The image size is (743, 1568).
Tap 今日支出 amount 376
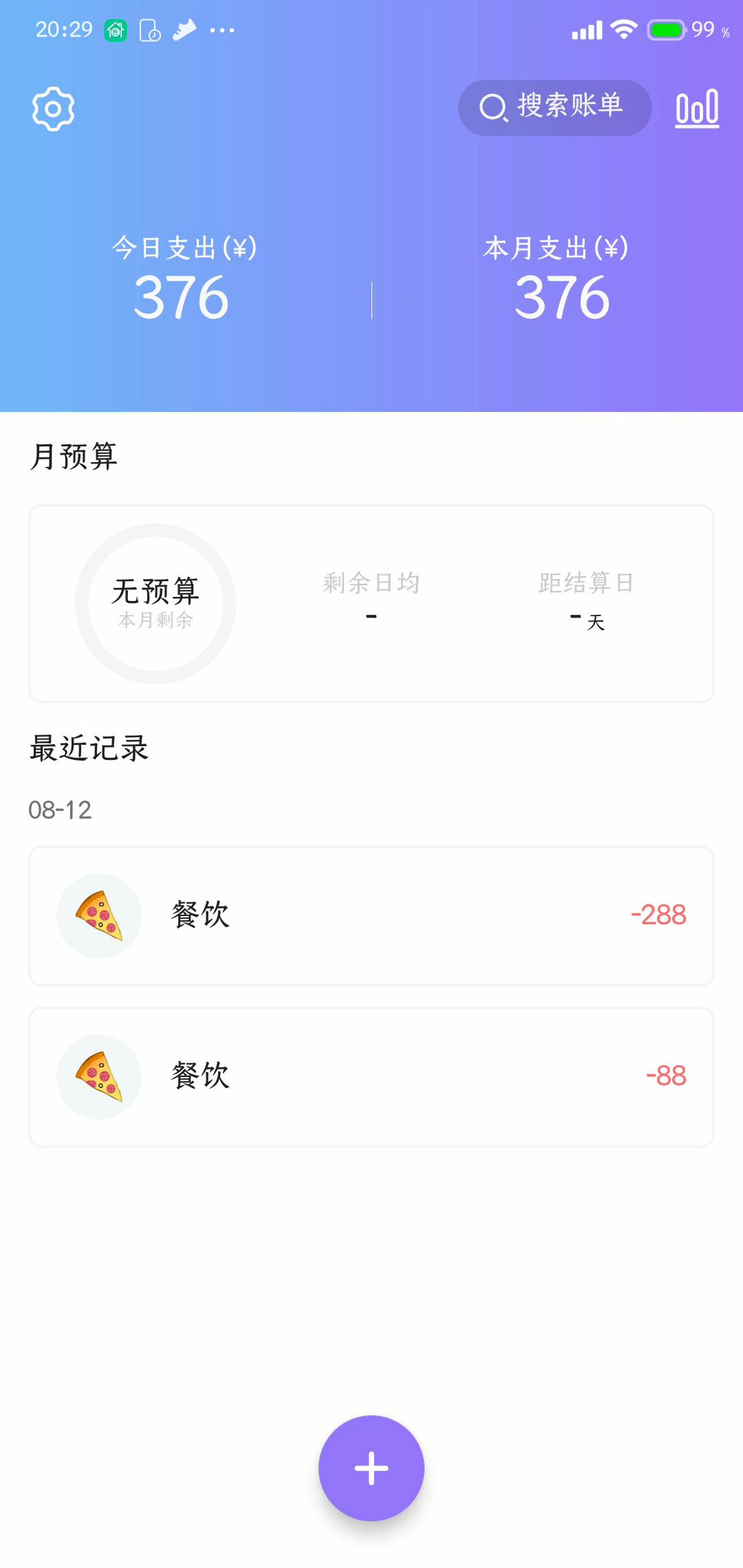tap(182, 297)
